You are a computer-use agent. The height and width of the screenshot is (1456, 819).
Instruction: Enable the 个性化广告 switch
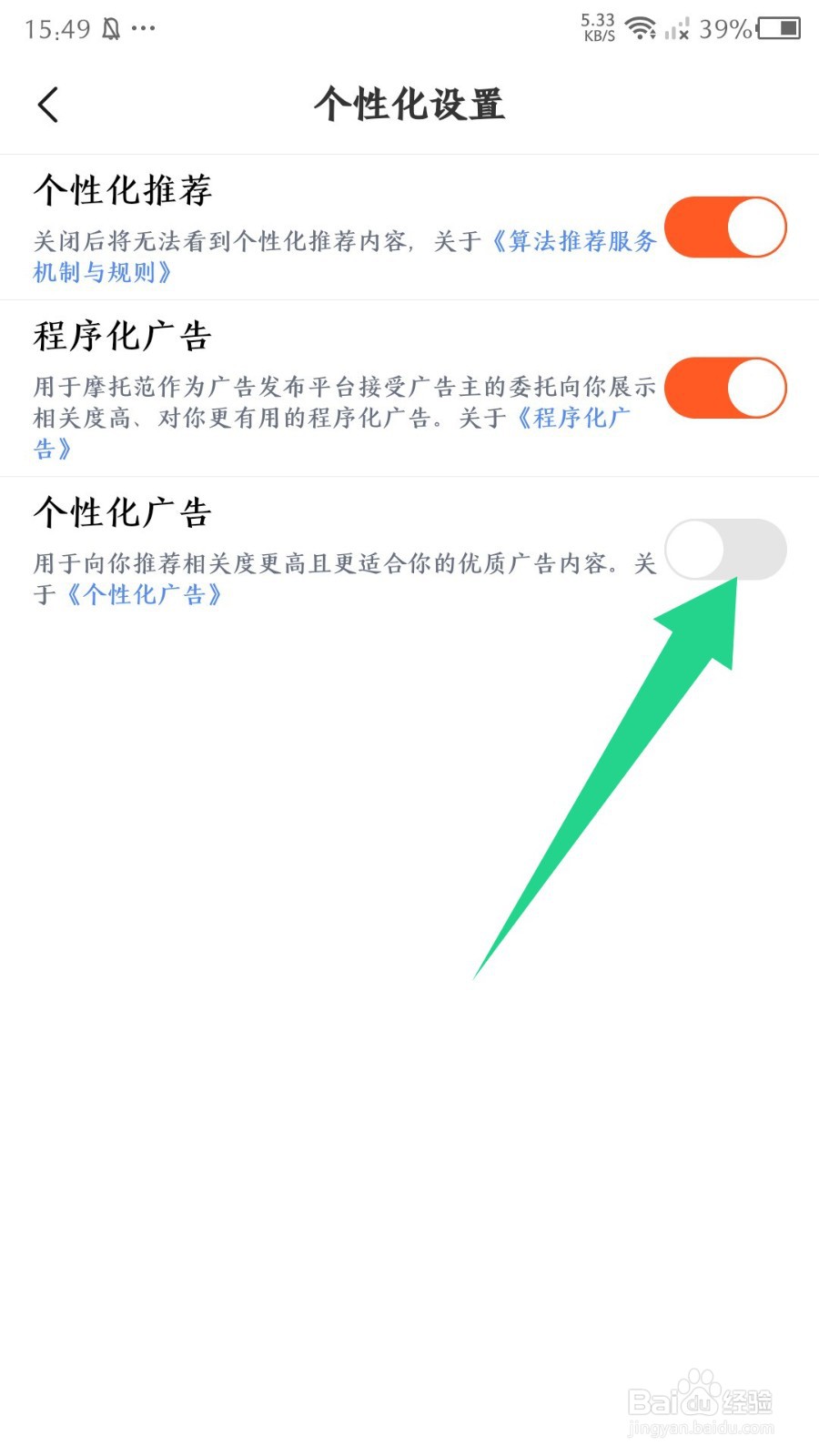click(728, 548)
